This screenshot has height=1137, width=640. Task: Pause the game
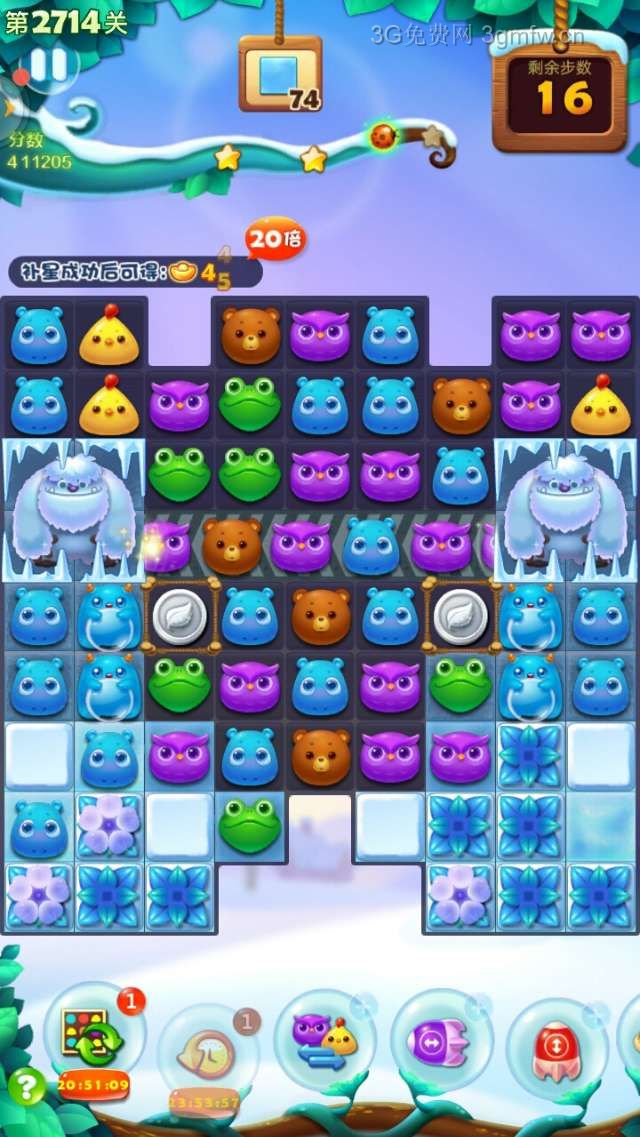click(x=47, y=64)
